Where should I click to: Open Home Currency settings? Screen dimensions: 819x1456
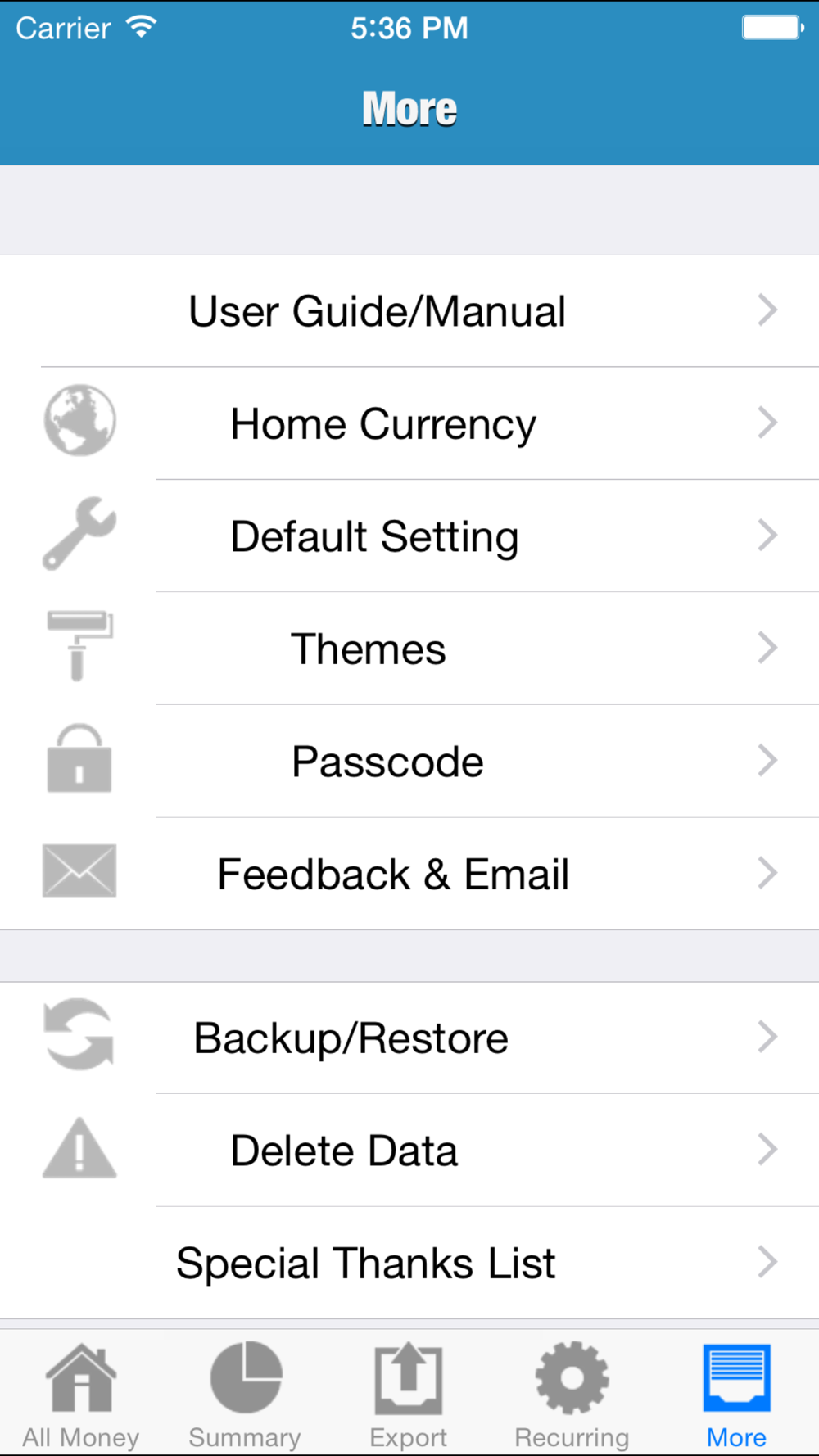(x=409, y=423)
